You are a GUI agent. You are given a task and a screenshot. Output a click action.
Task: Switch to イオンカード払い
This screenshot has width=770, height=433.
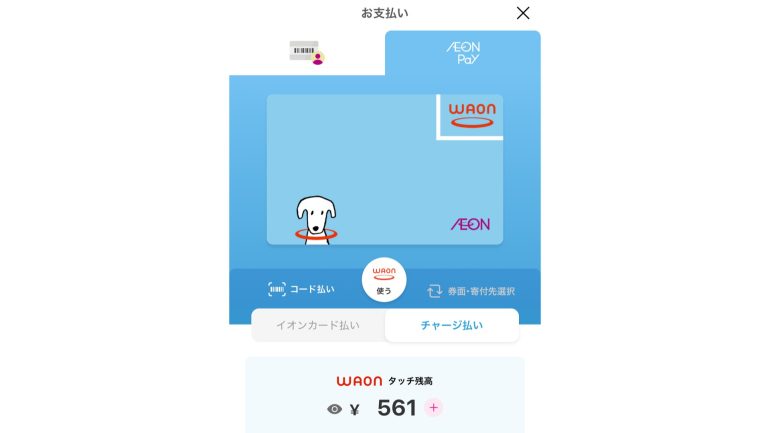coord(318,325)
